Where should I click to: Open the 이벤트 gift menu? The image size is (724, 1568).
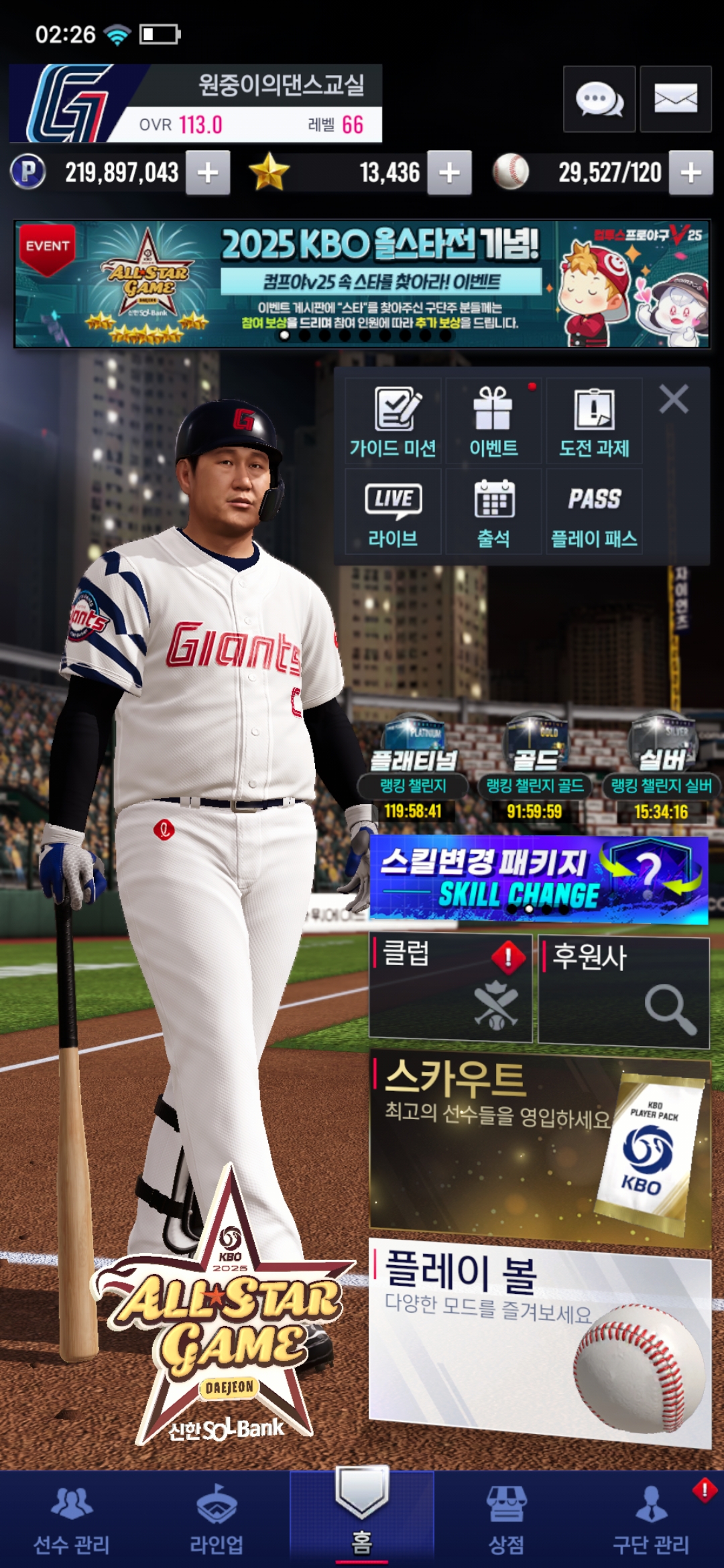(x=493, y=421)
